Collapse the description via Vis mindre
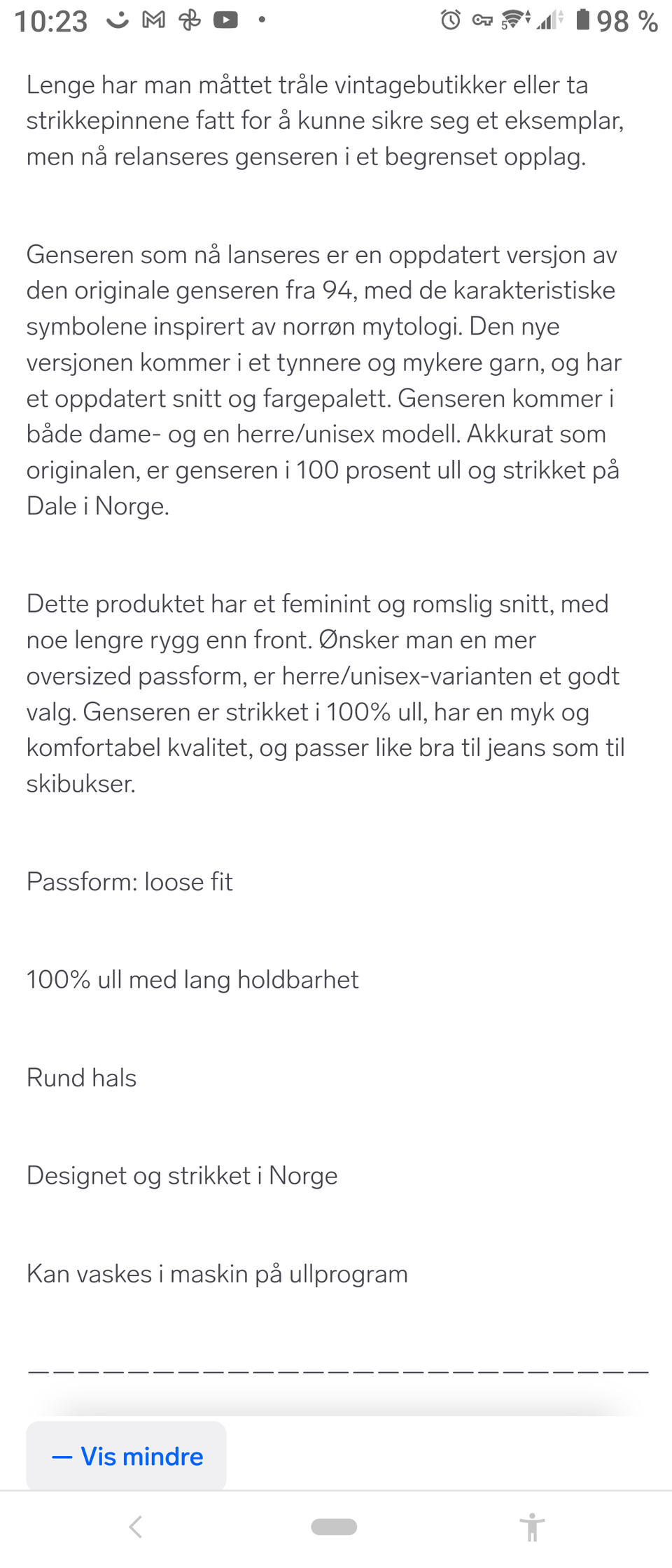This screenshot has width=672, height=1568. click(x=126, y=1456)
